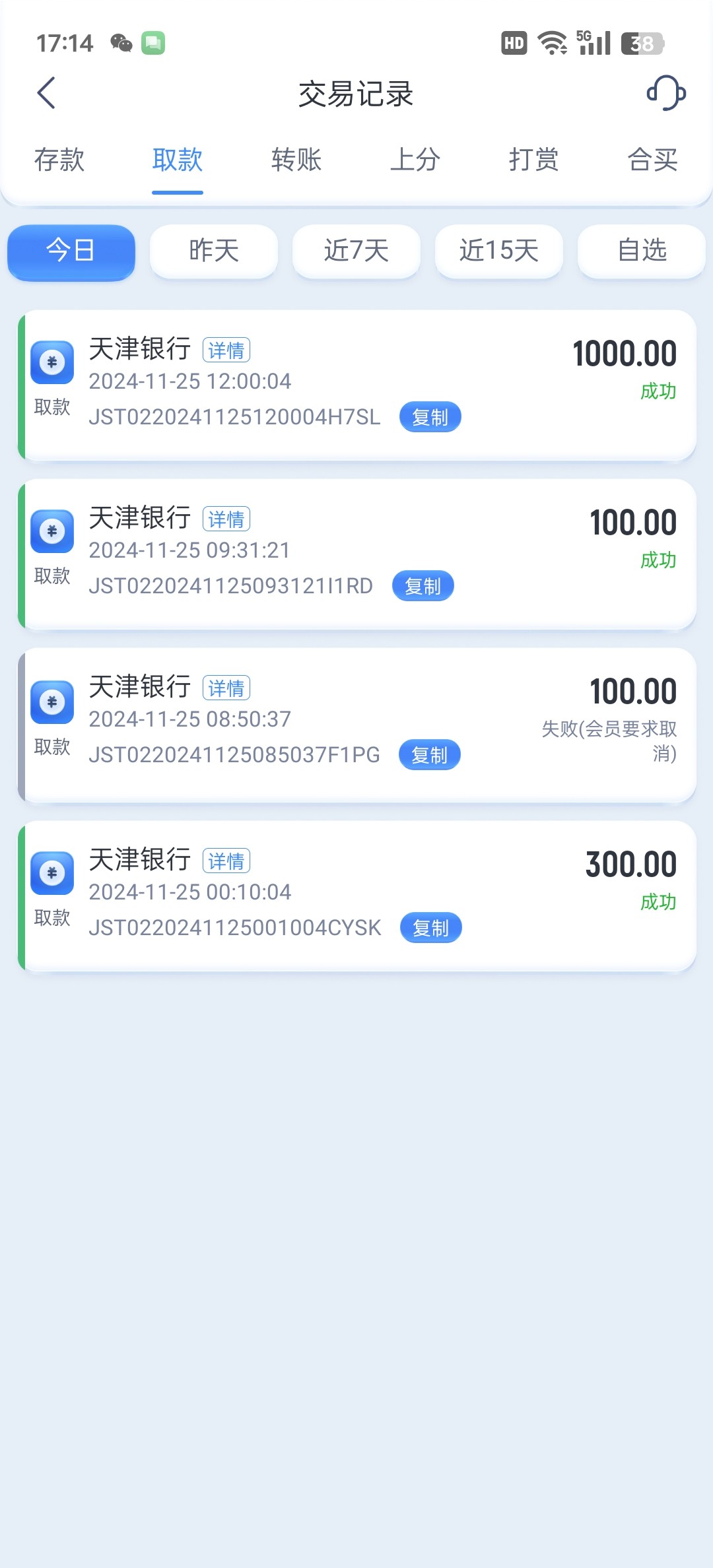Open 详情 for the 09:31:21 withdrawal
Image resolution: width=713 pixels, height=1568 pixels.
(x=226, y=519)
